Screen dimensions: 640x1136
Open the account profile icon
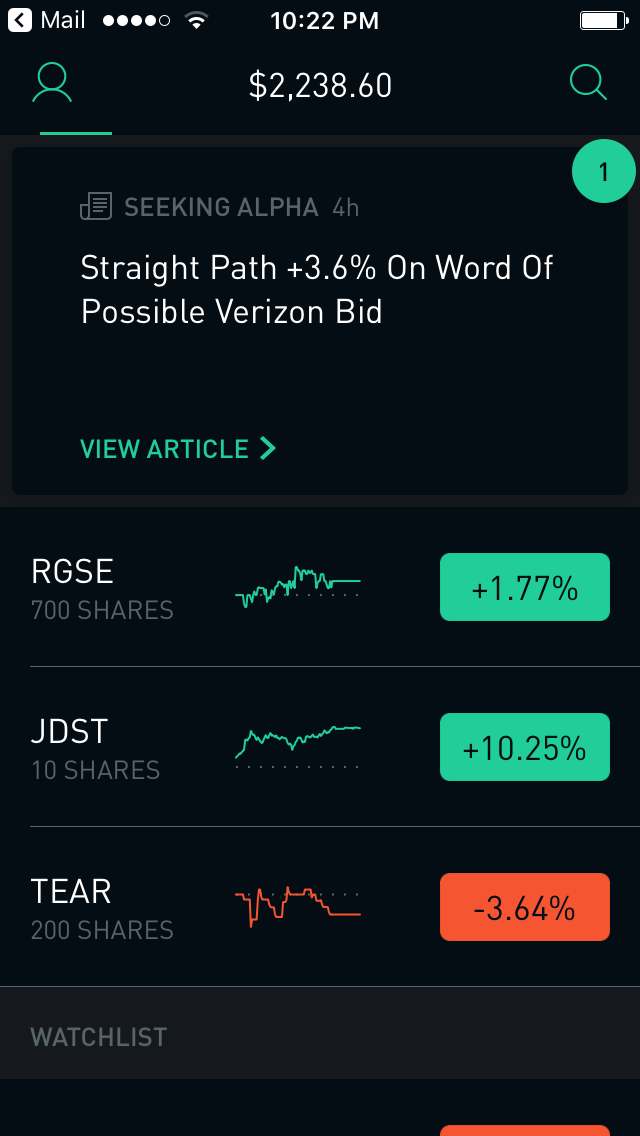click(53, 84)
